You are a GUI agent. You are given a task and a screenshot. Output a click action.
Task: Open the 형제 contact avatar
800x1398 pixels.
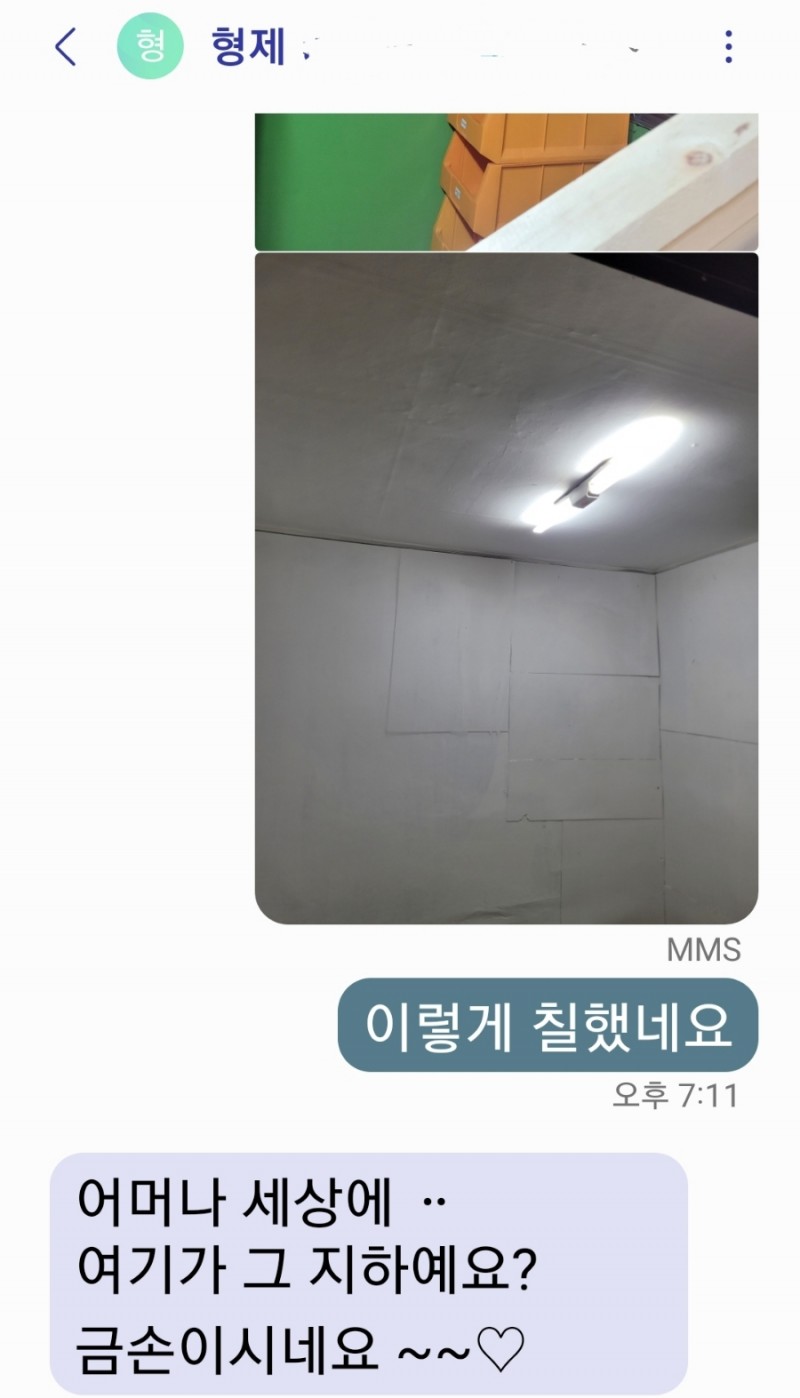151,47
